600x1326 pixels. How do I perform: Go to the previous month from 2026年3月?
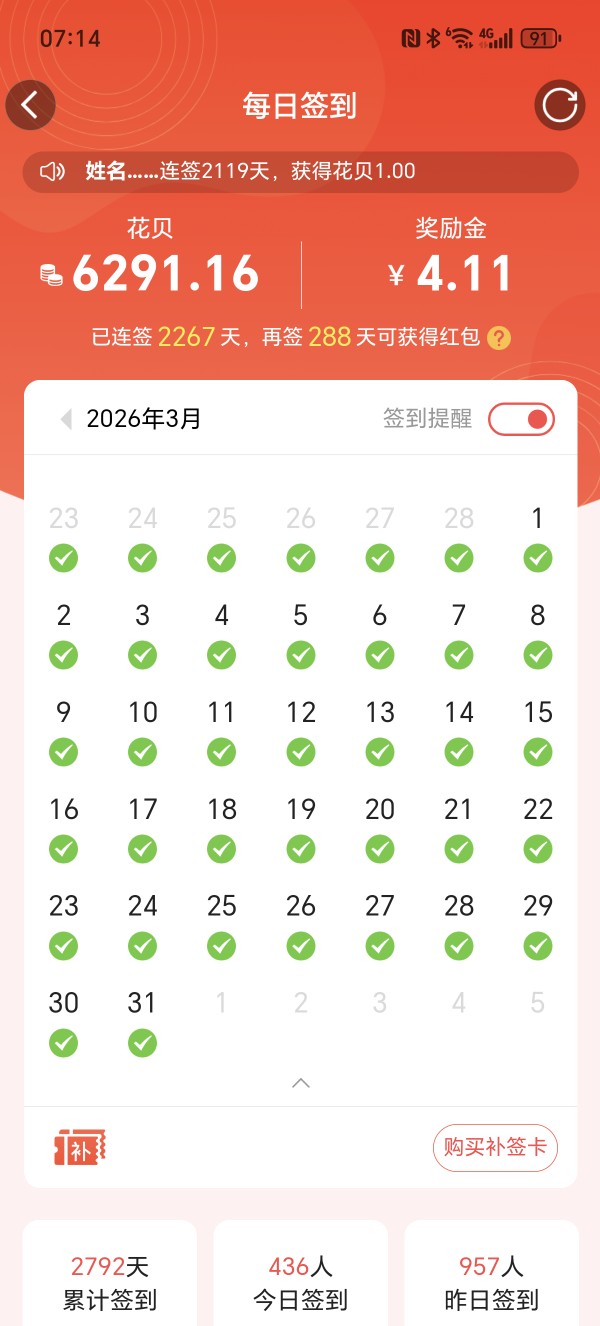66,419
